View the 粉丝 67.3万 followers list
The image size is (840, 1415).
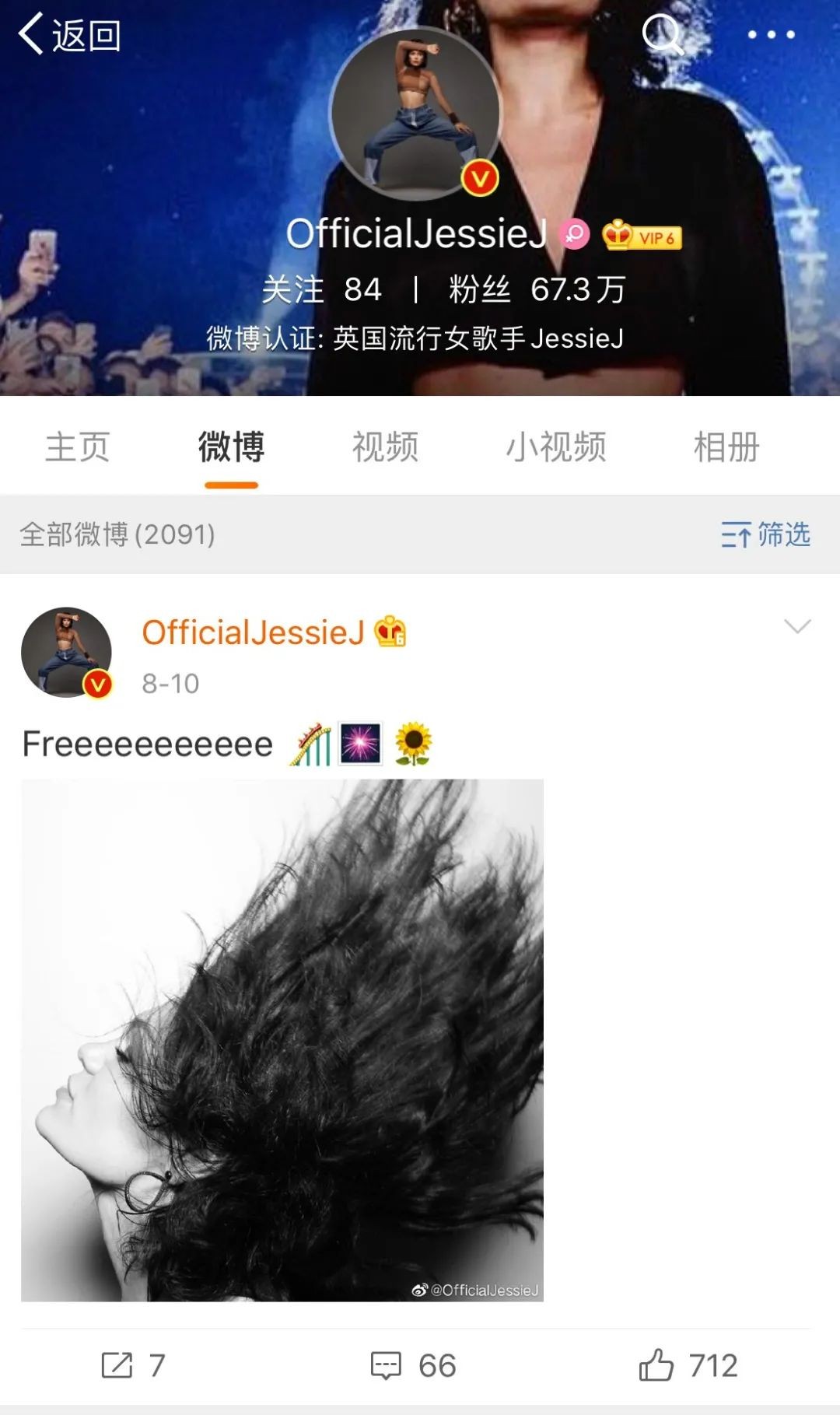[x=537, y=290]
